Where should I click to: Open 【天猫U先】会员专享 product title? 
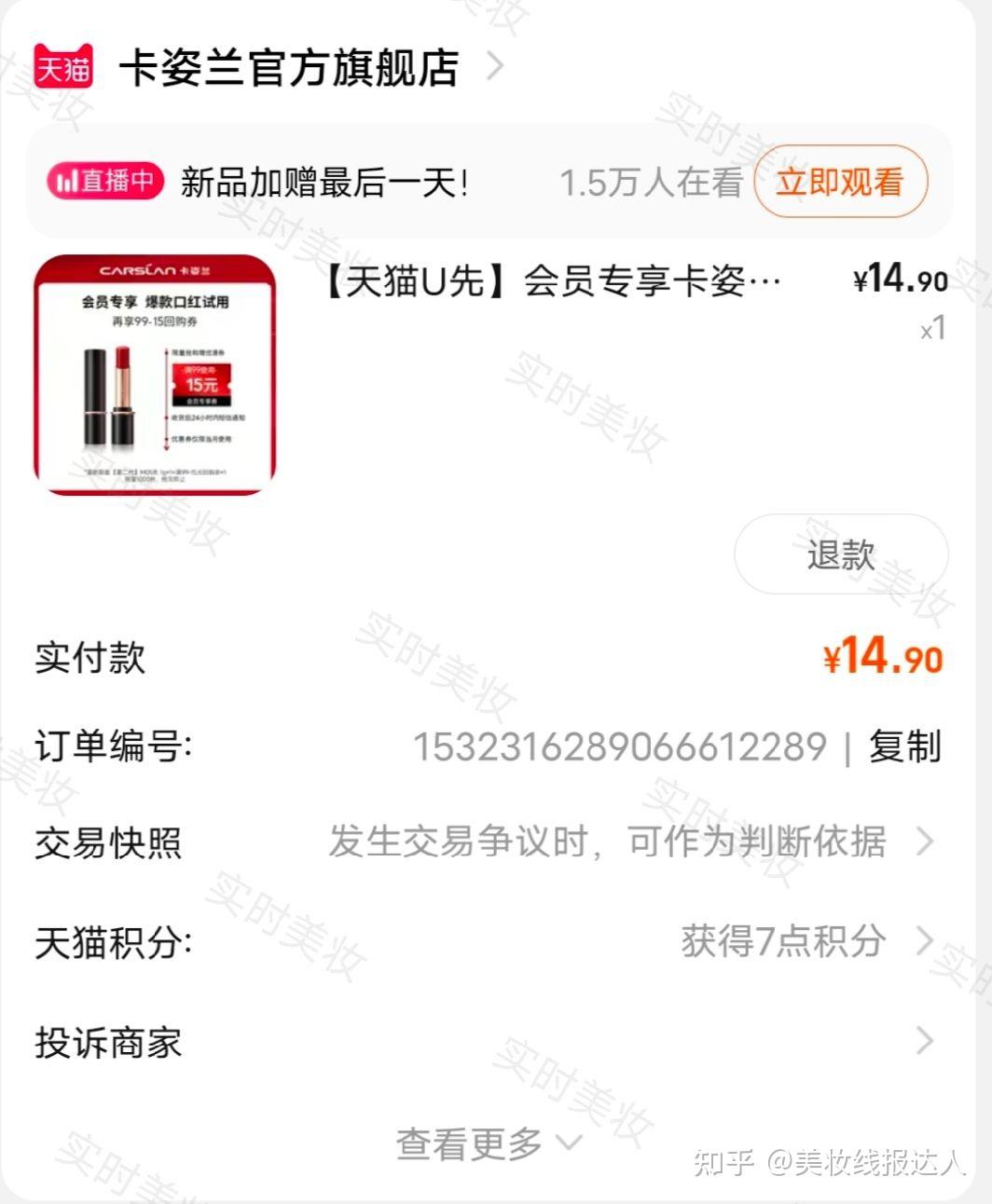coord(550,280)
